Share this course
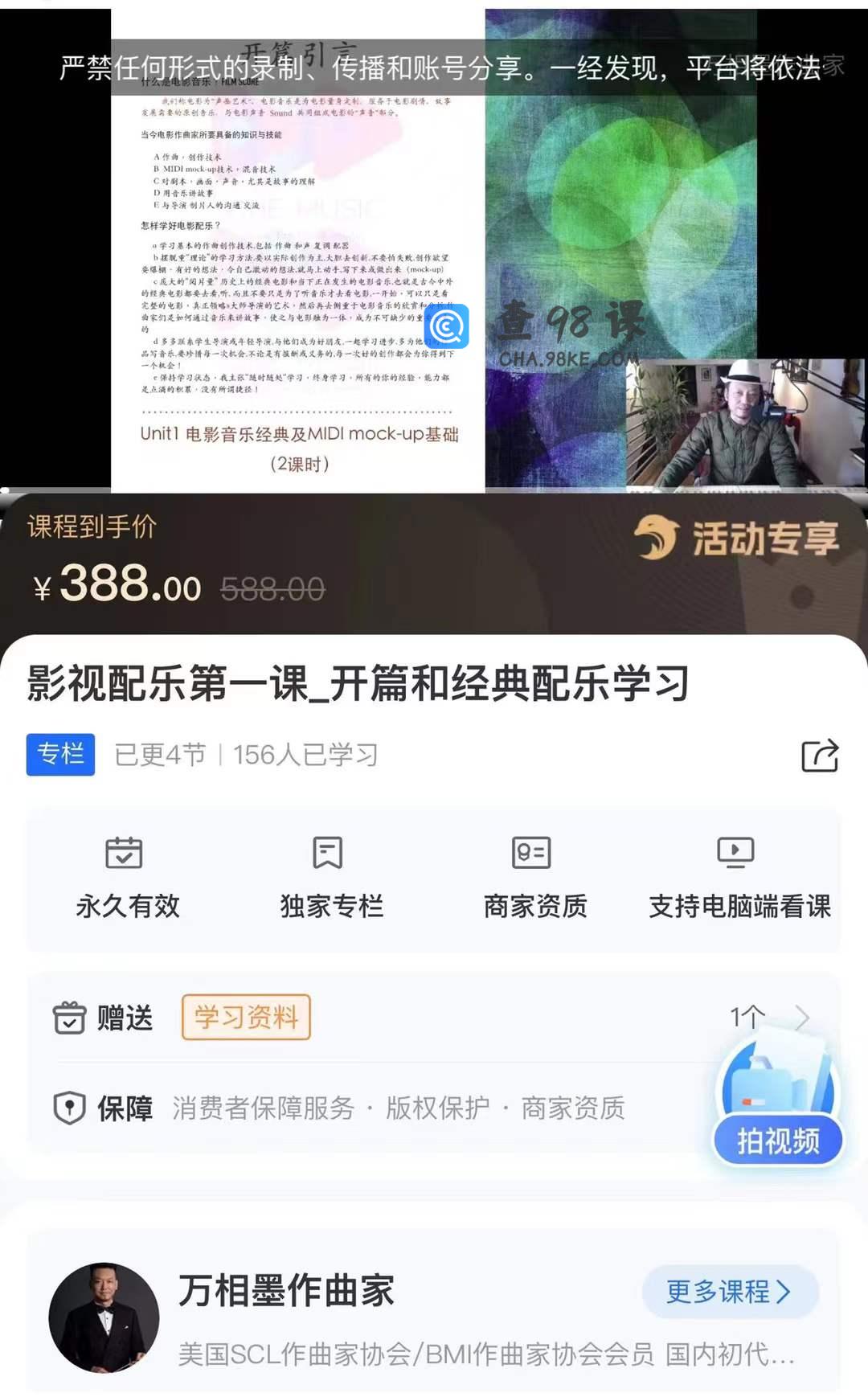The width and height of the screenshot is (868, 1397). [x=820, y=756]
